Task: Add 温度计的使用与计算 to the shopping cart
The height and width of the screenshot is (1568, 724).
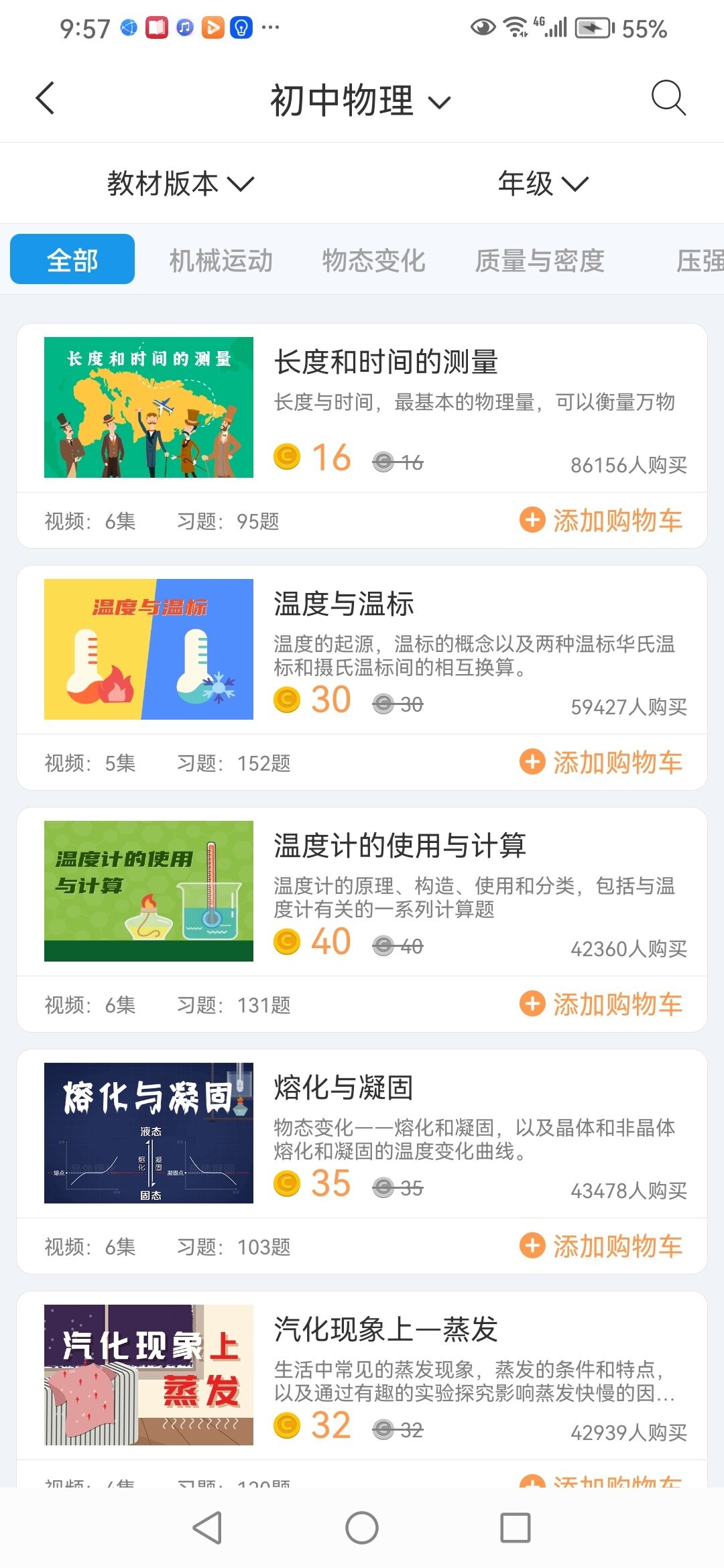Action: pos(601,1004)
